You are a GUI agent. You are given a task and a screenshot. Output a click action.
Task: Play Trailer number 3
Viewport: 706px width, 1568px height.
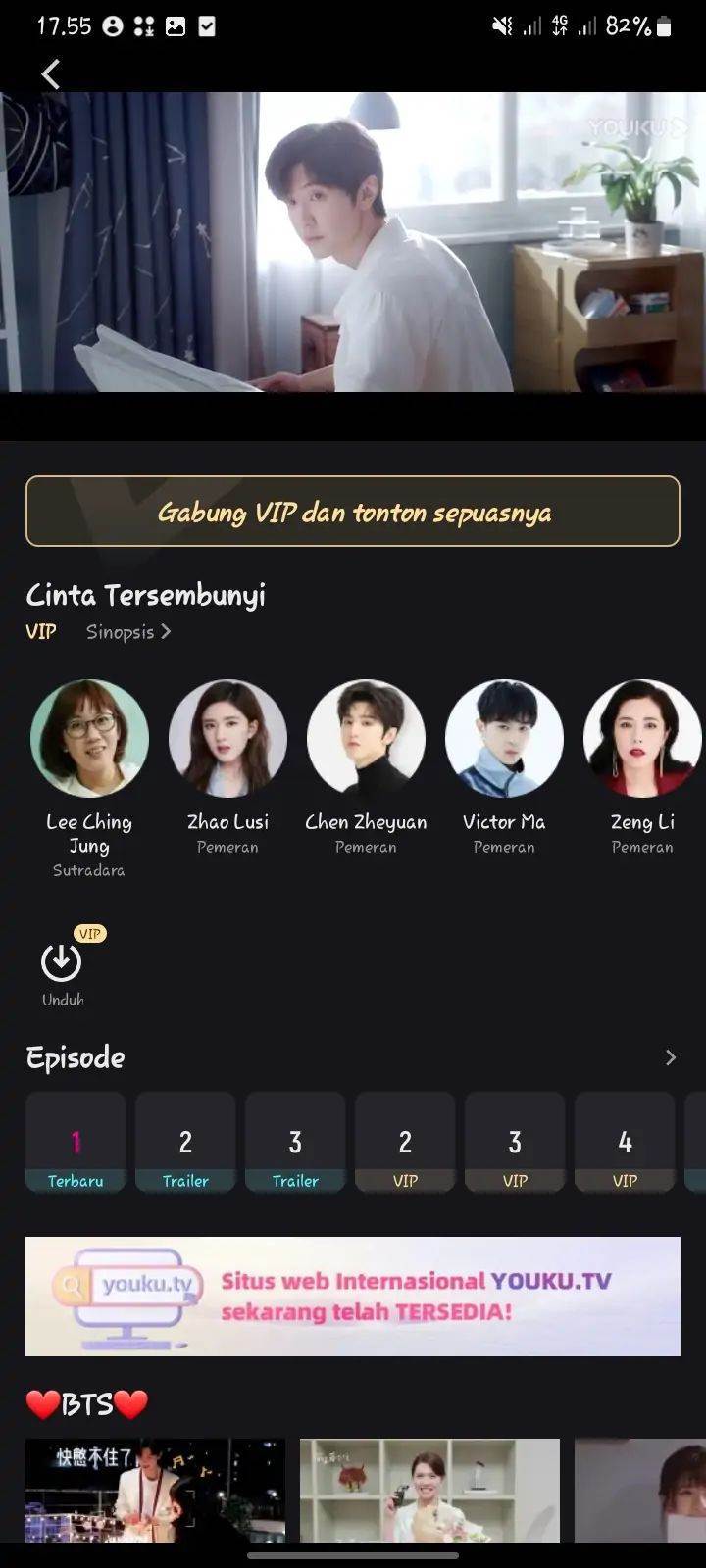click(x=295, y=1143)
